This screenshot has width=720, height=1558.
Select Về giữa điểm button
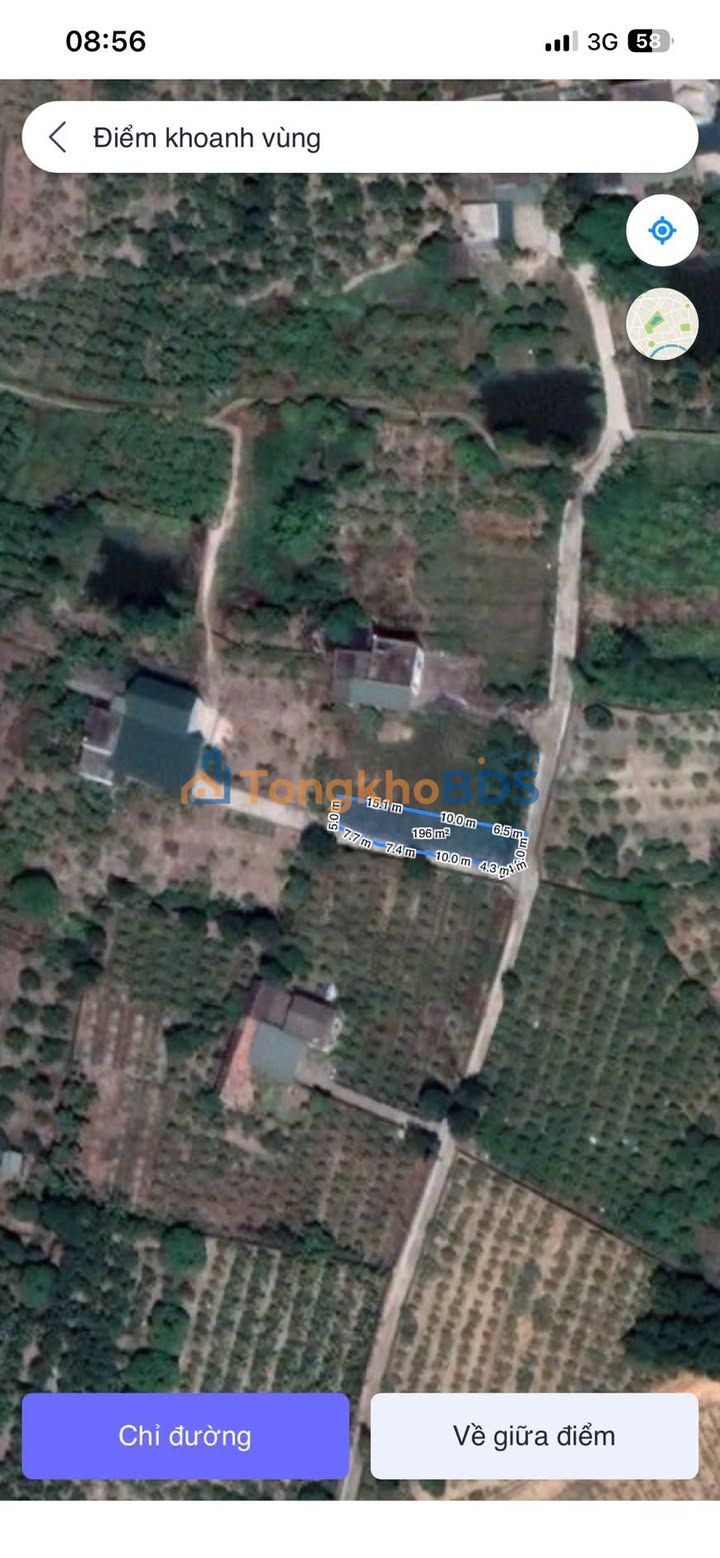point(534,1436)
